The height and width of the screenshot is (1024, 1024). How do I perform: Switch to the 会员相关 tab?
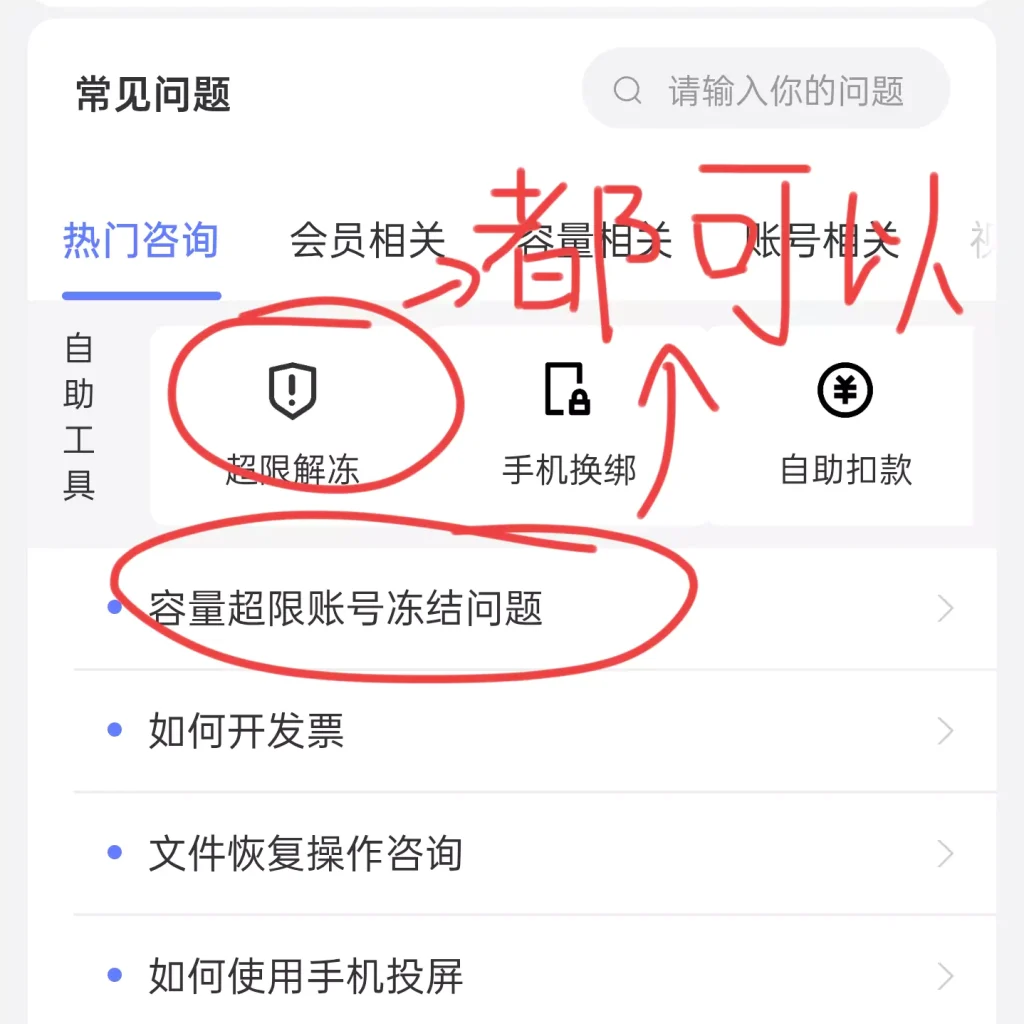click(x=367, y=241)
